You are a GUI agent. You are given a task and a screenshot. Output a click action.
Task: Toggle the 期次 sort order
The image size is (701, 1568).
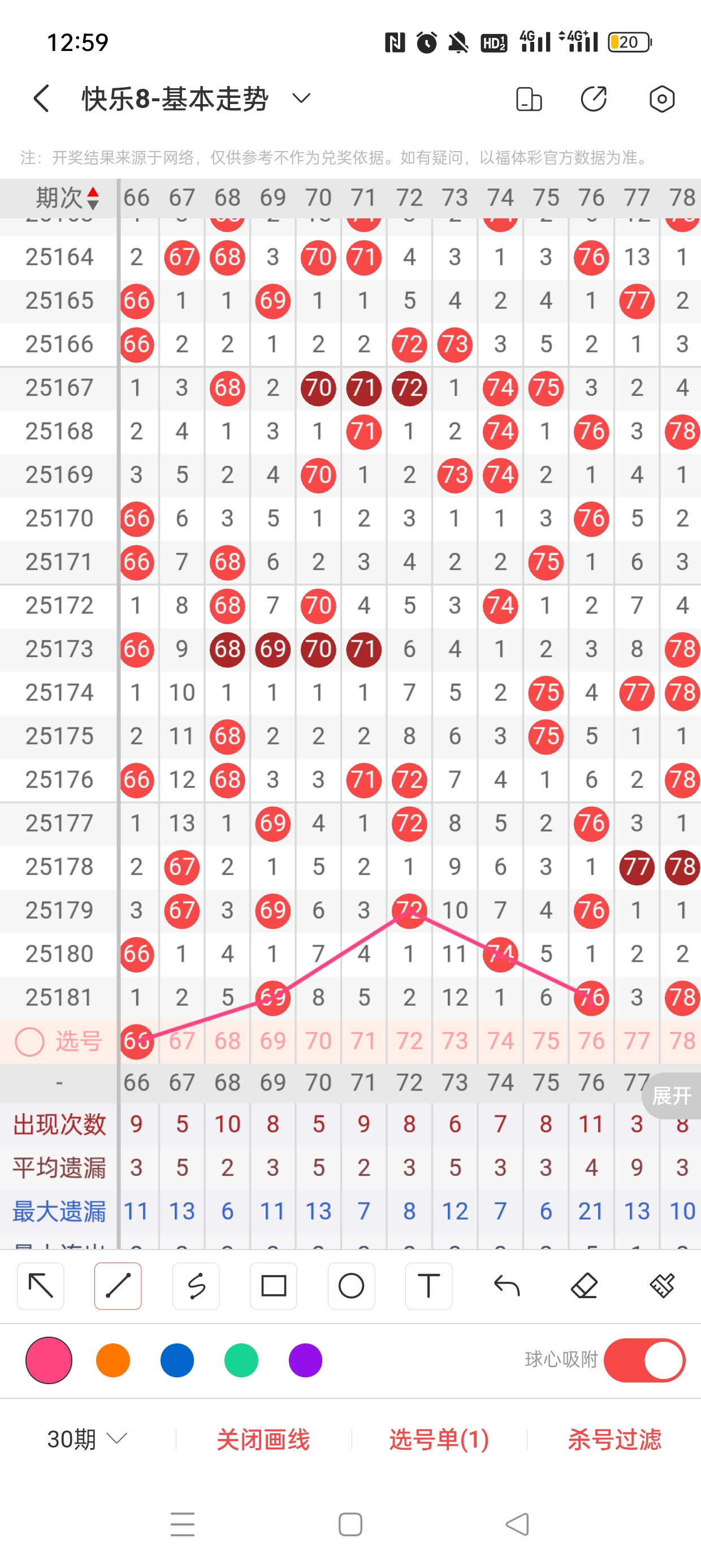point(67,198)
